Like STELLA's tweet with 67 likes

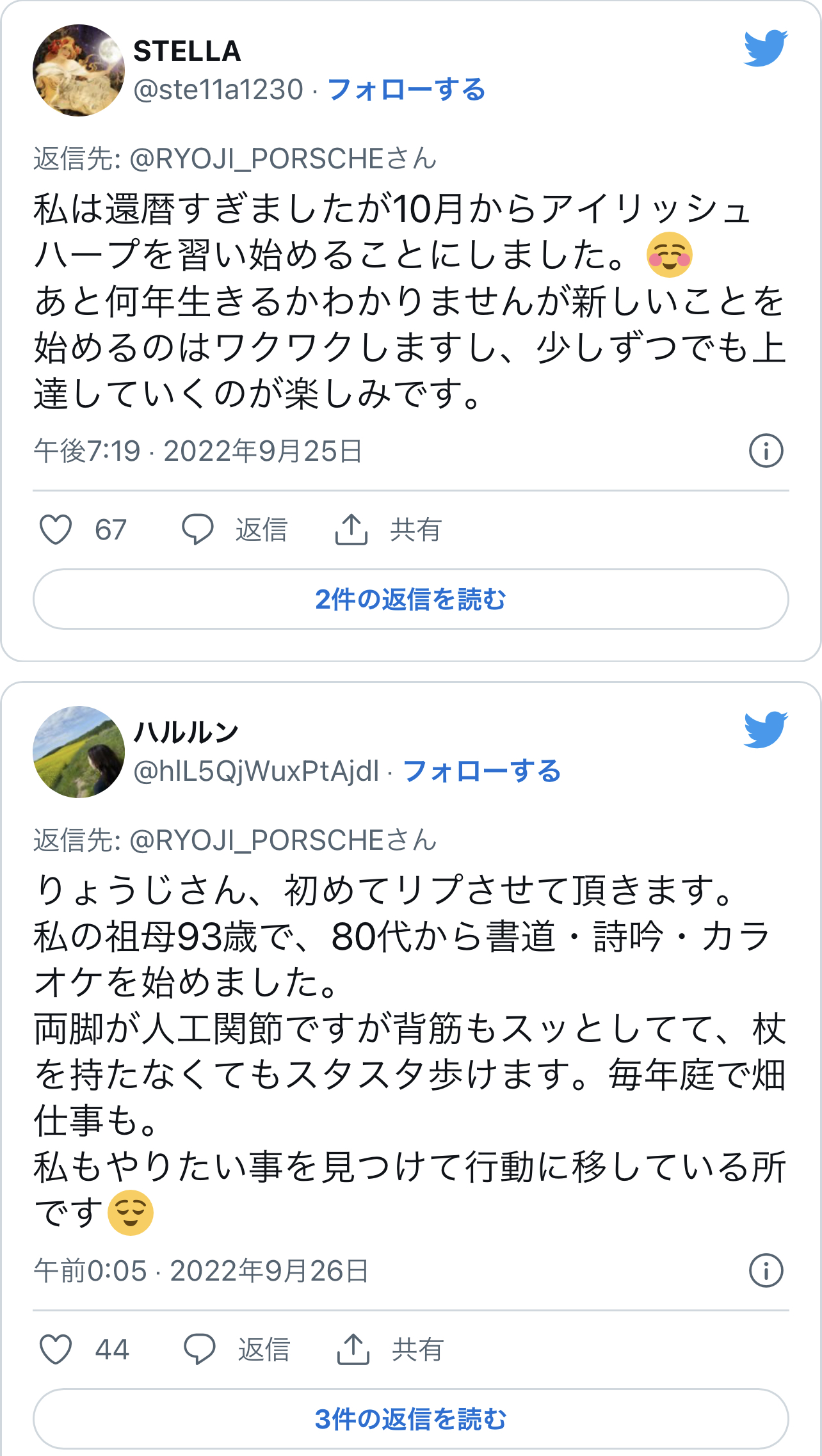(56, 530)
